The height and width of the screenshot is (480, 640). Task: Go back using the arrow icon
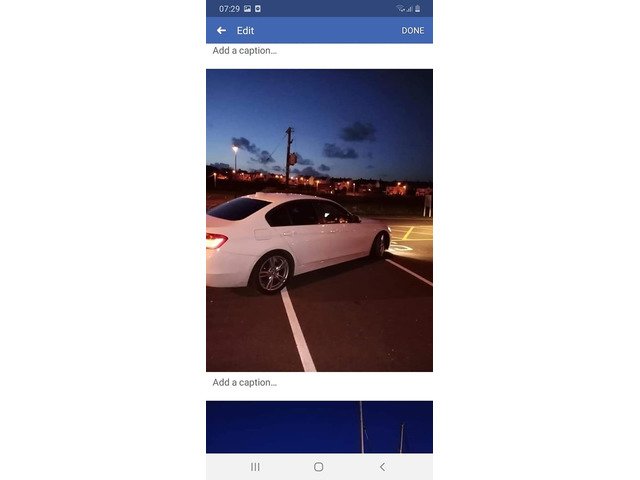(x=221, y=30)
